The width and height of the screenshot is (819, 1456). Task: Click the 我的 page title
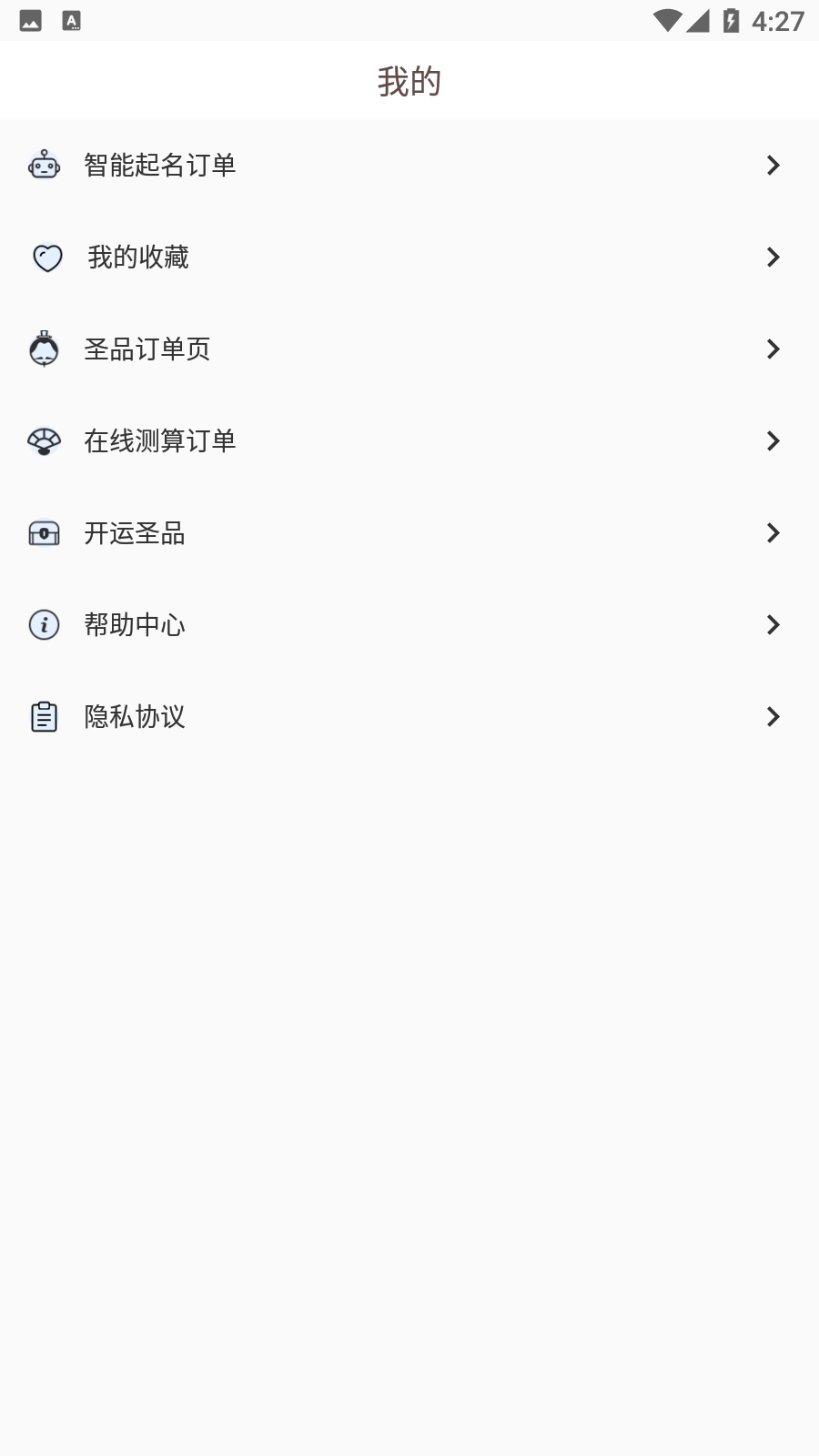[x=409, y=80]
